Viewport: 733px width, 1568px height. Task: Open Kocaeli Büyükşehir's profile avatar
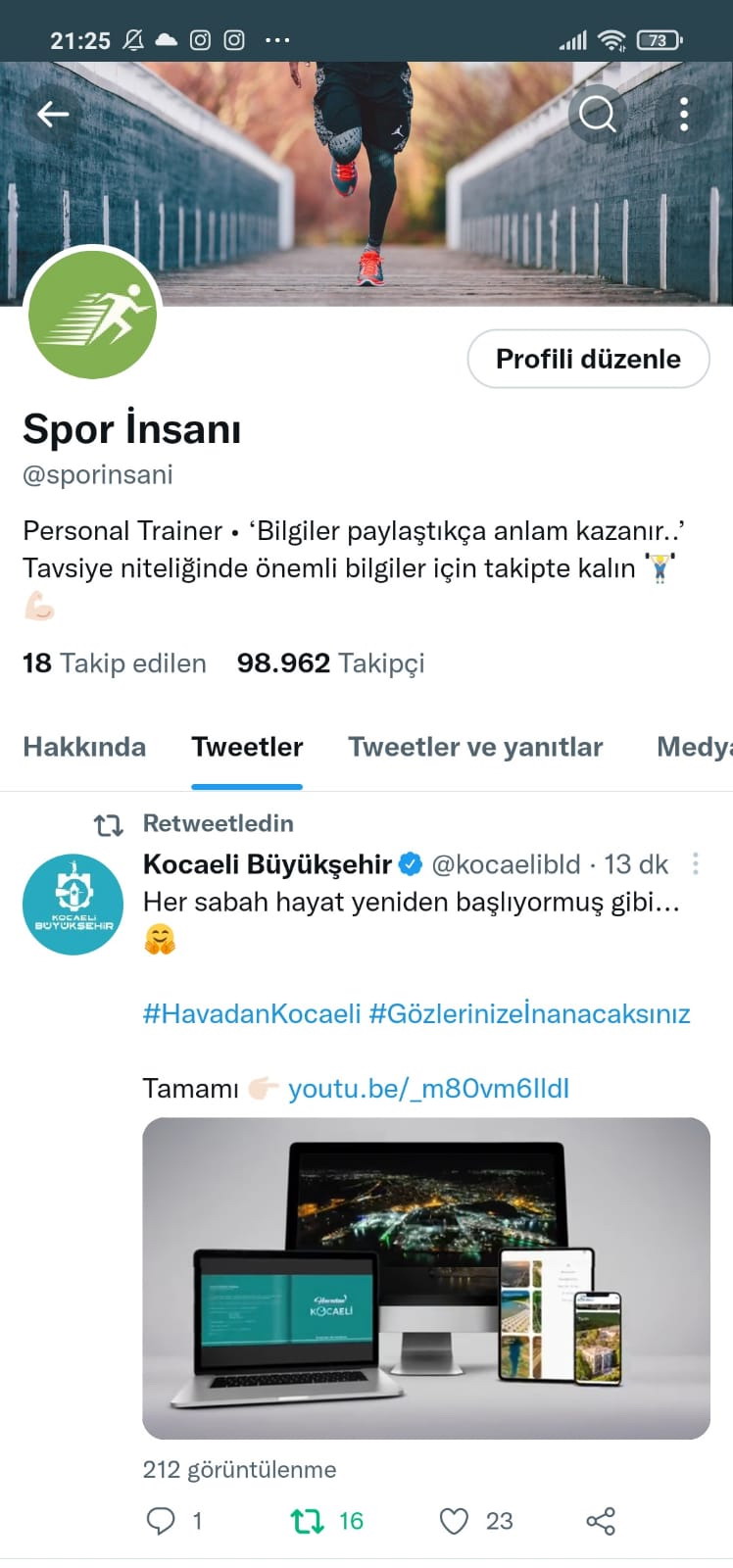click(73, 905)
